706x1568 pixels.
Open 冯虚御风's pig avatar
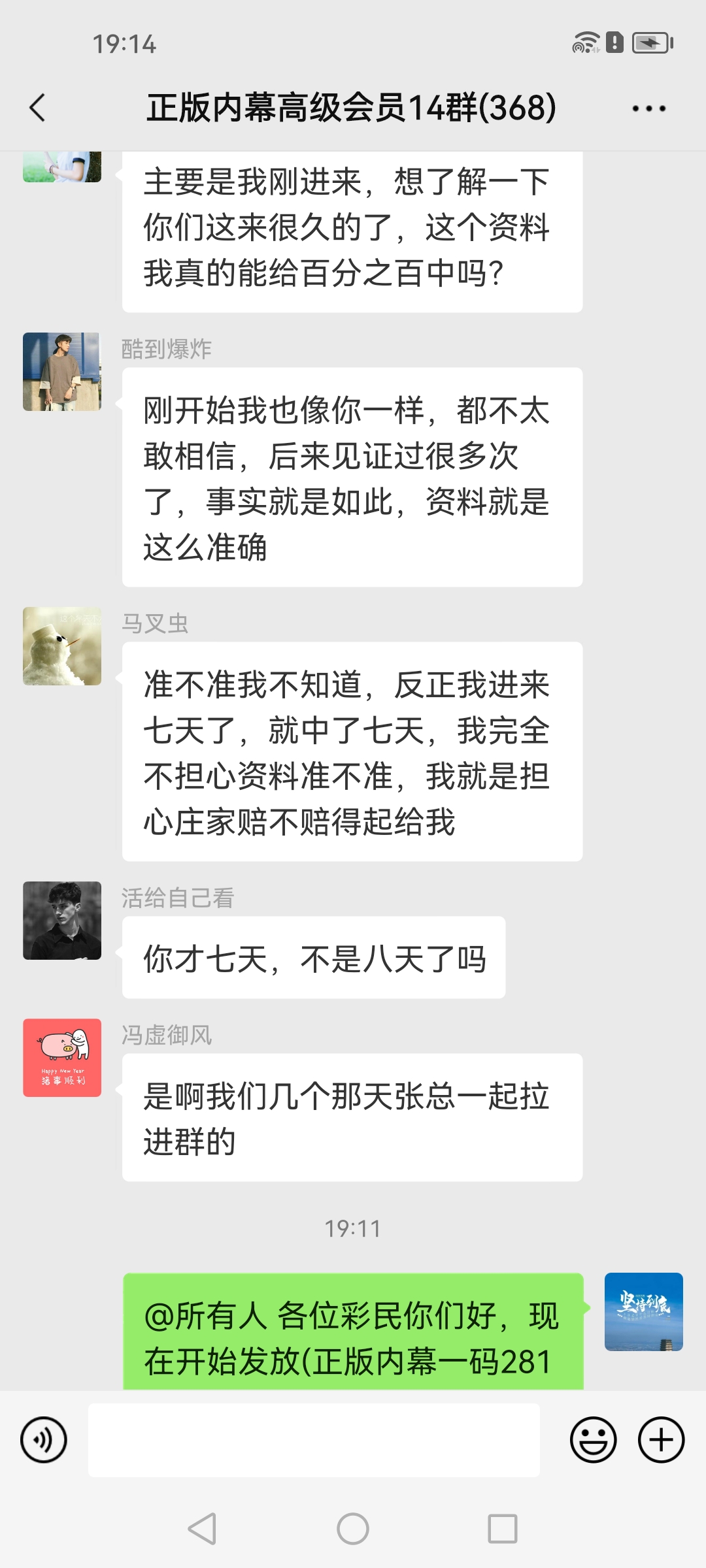pos(62,1058)
